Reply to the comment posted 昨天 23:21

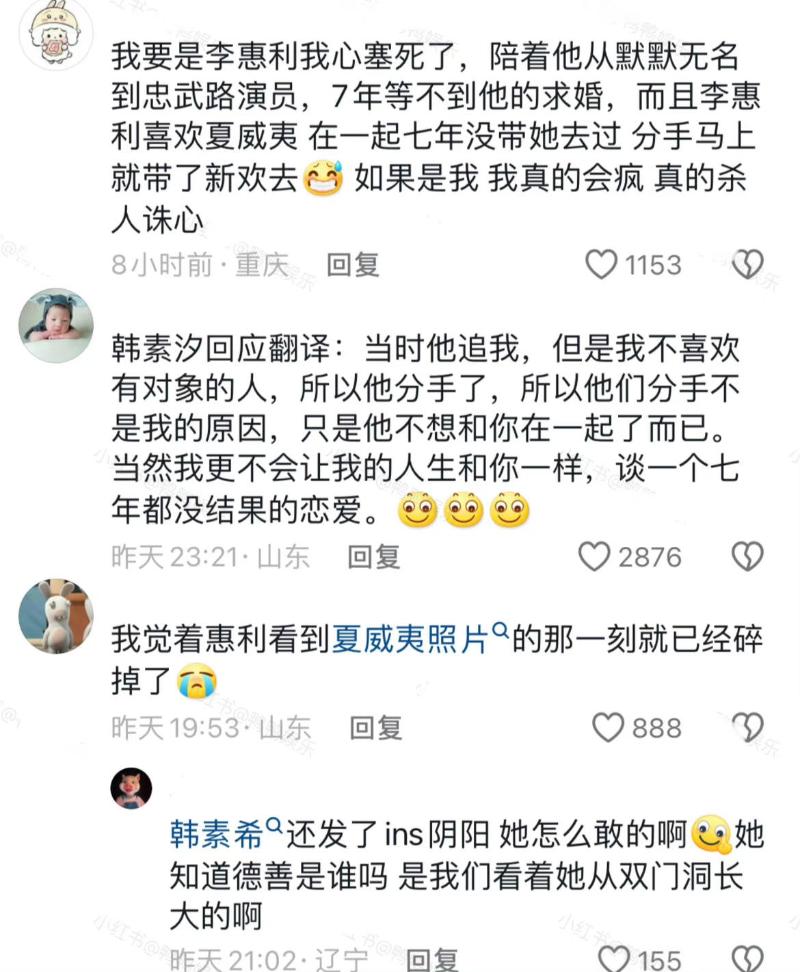[x=374, y=557]
